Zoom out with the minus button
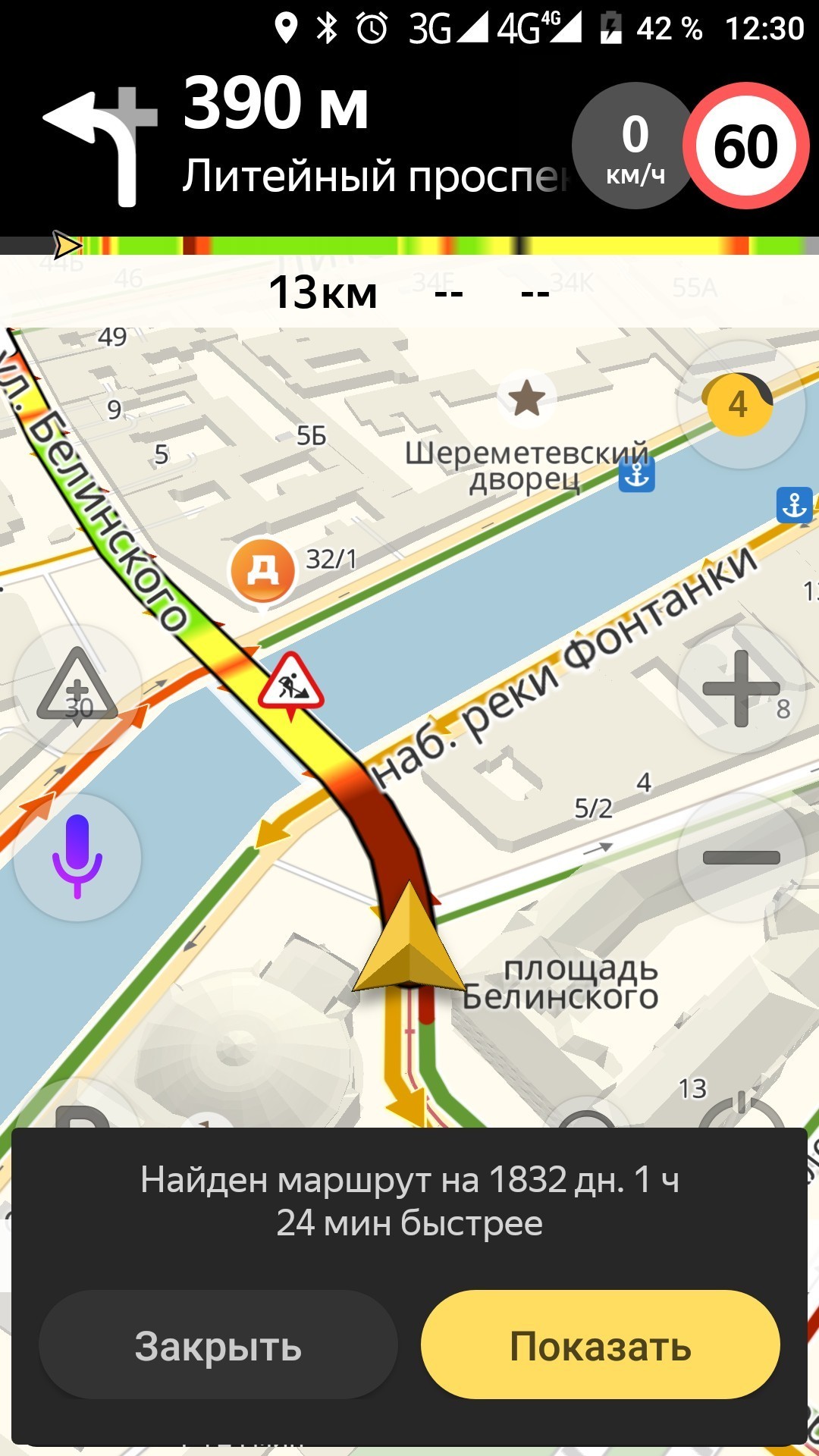This screenshot has width=819, height=1456. (741, 858)
